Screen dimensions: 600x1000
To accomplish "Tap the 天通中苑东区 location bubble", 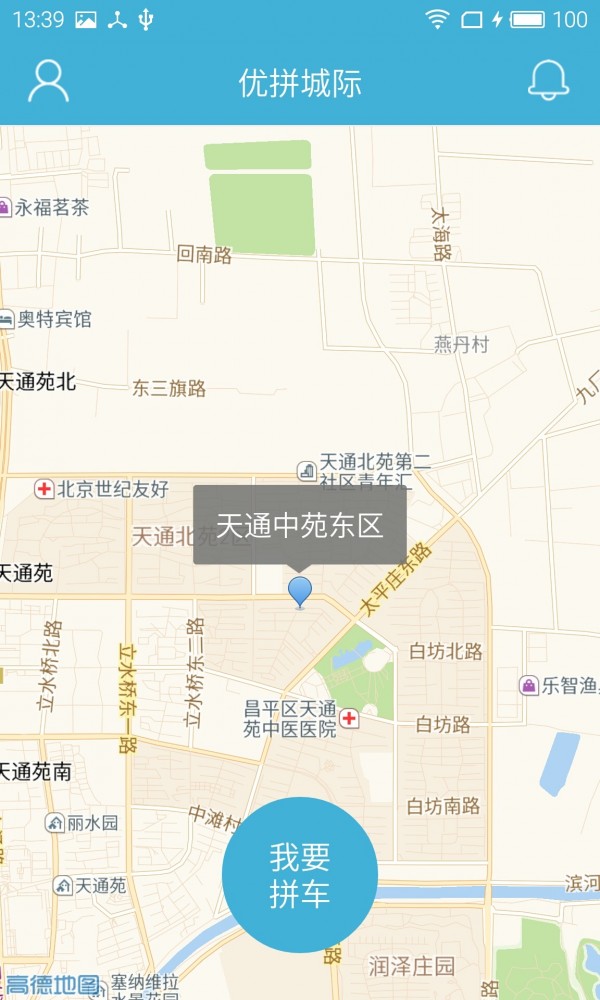I will point(300,525).
